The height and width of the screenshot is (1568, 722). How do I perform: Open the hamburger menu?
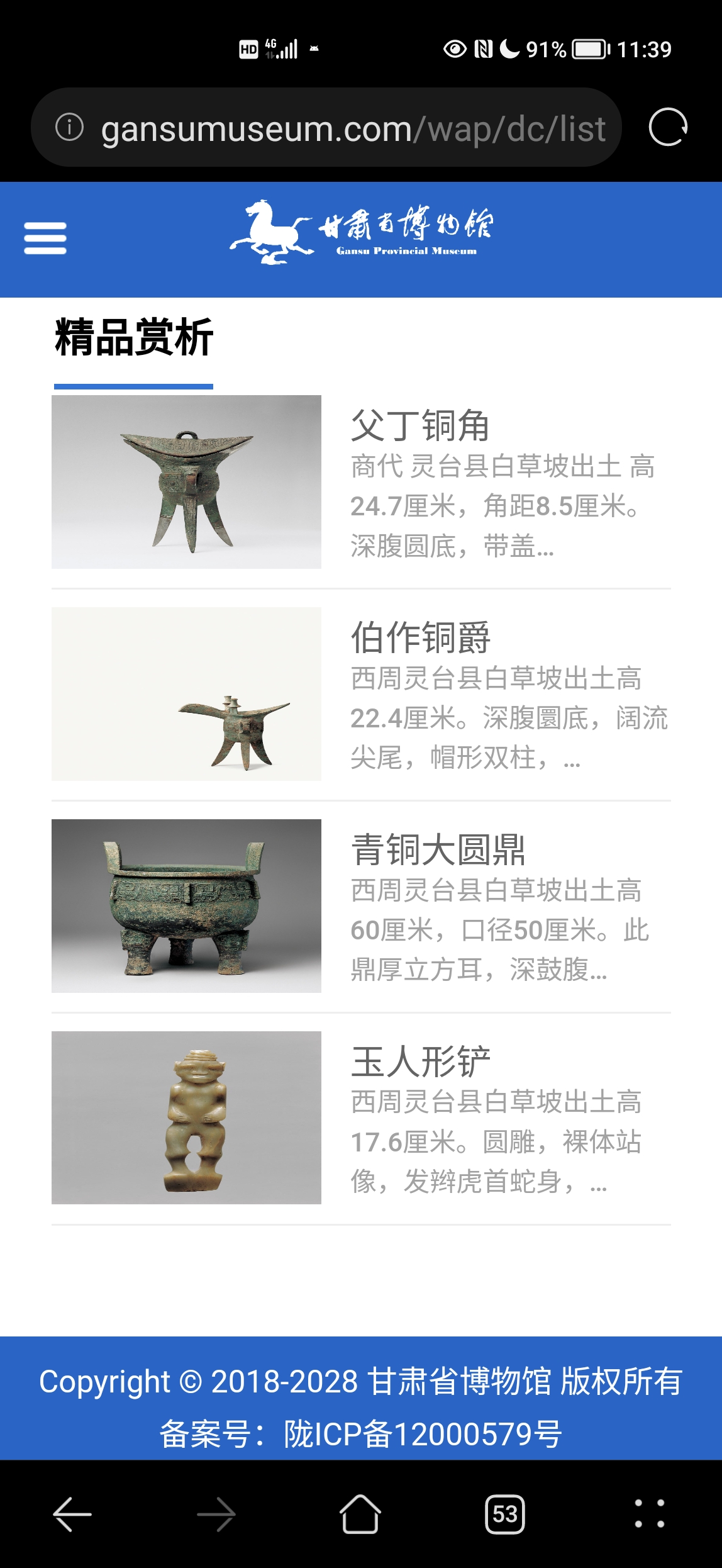[45, 238]
